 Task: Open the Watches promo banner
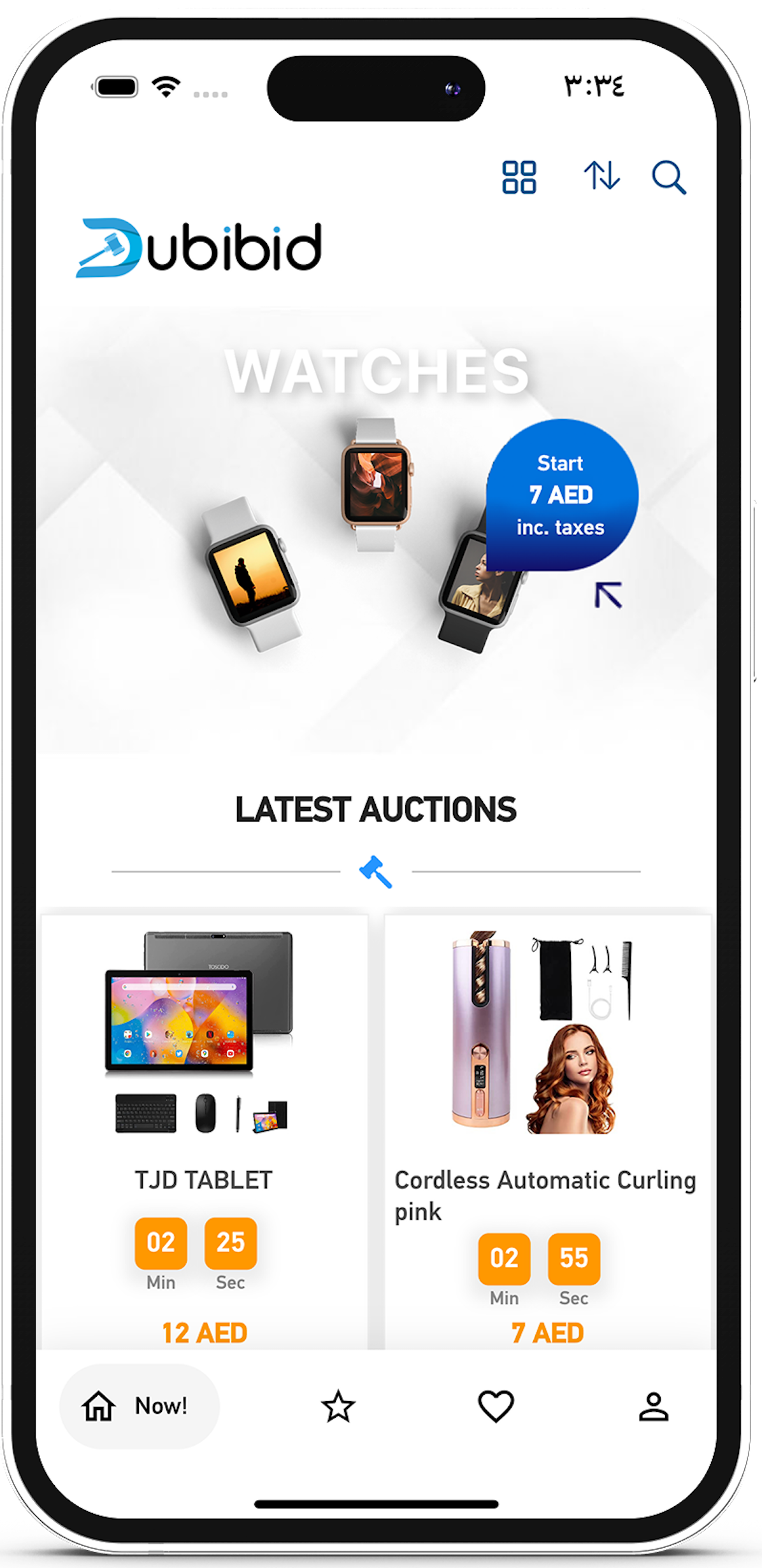[376, 529]
